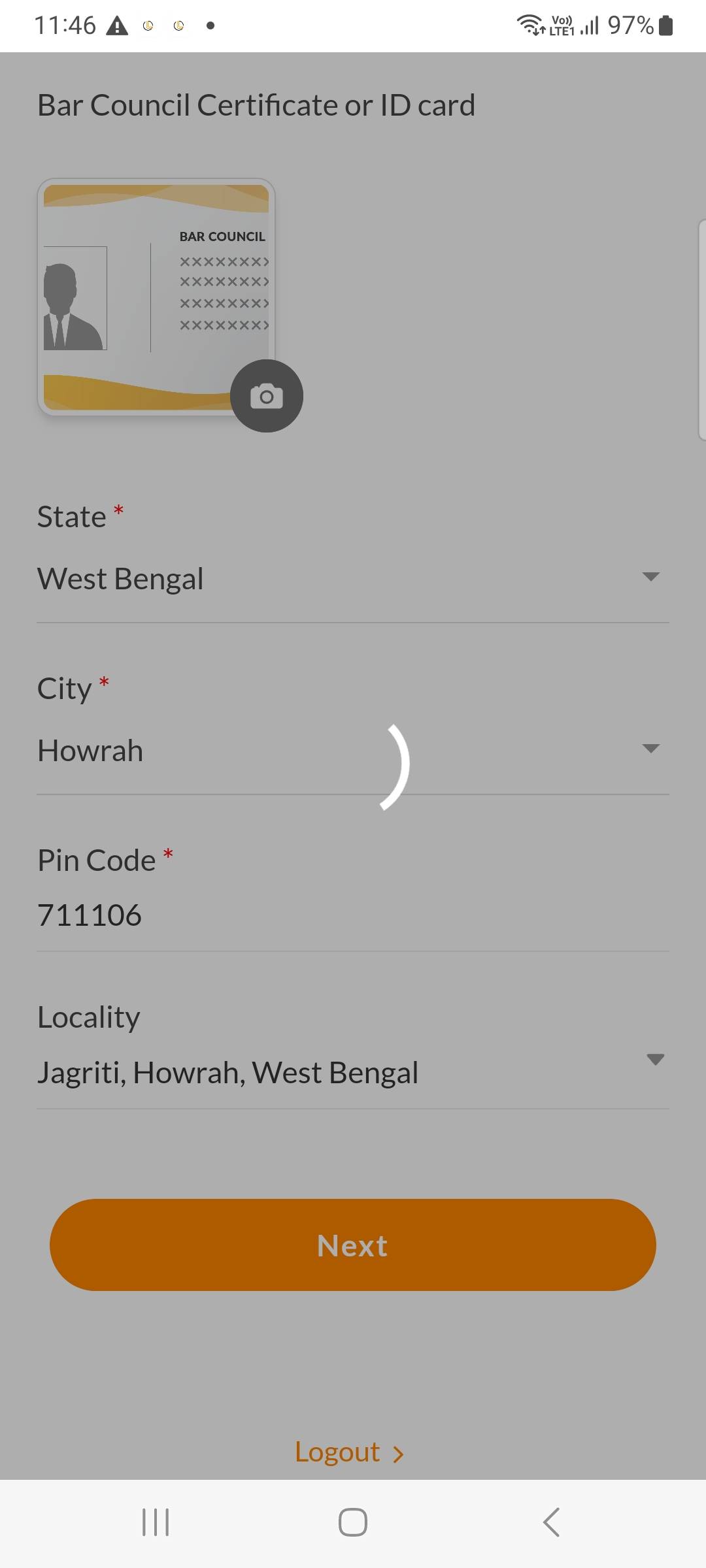Tap the camera icon to upload ID card

coord(267,396)
